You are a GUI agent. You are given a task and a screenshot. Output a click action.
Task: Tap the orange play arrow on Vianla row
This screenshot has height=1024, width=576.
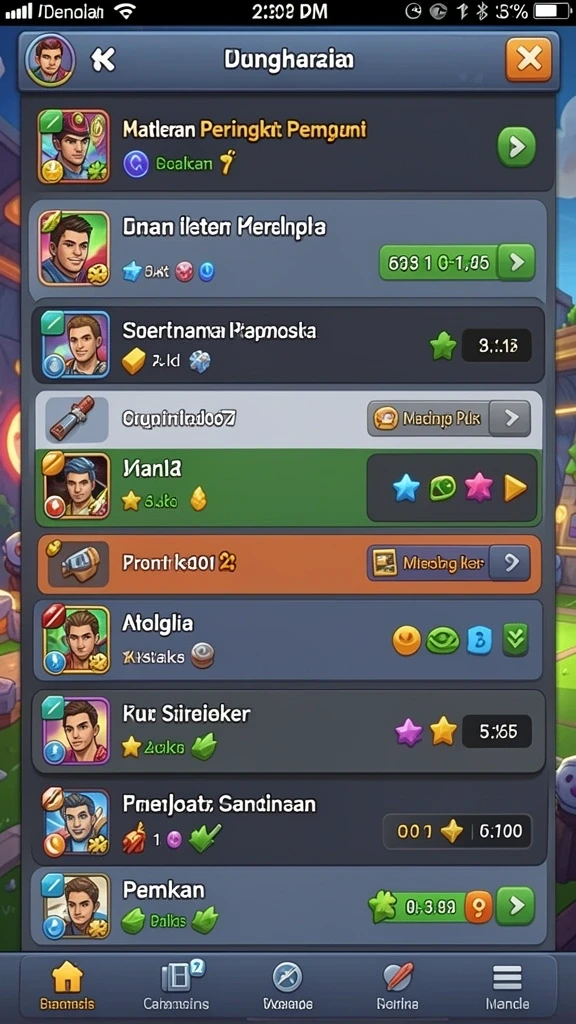pyautogui.click(x=515, y=488)
